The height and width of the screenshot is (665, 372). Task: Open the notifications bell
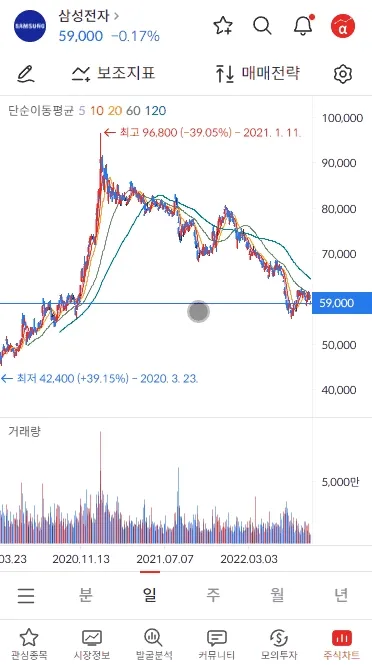click(x=304, y=25)
